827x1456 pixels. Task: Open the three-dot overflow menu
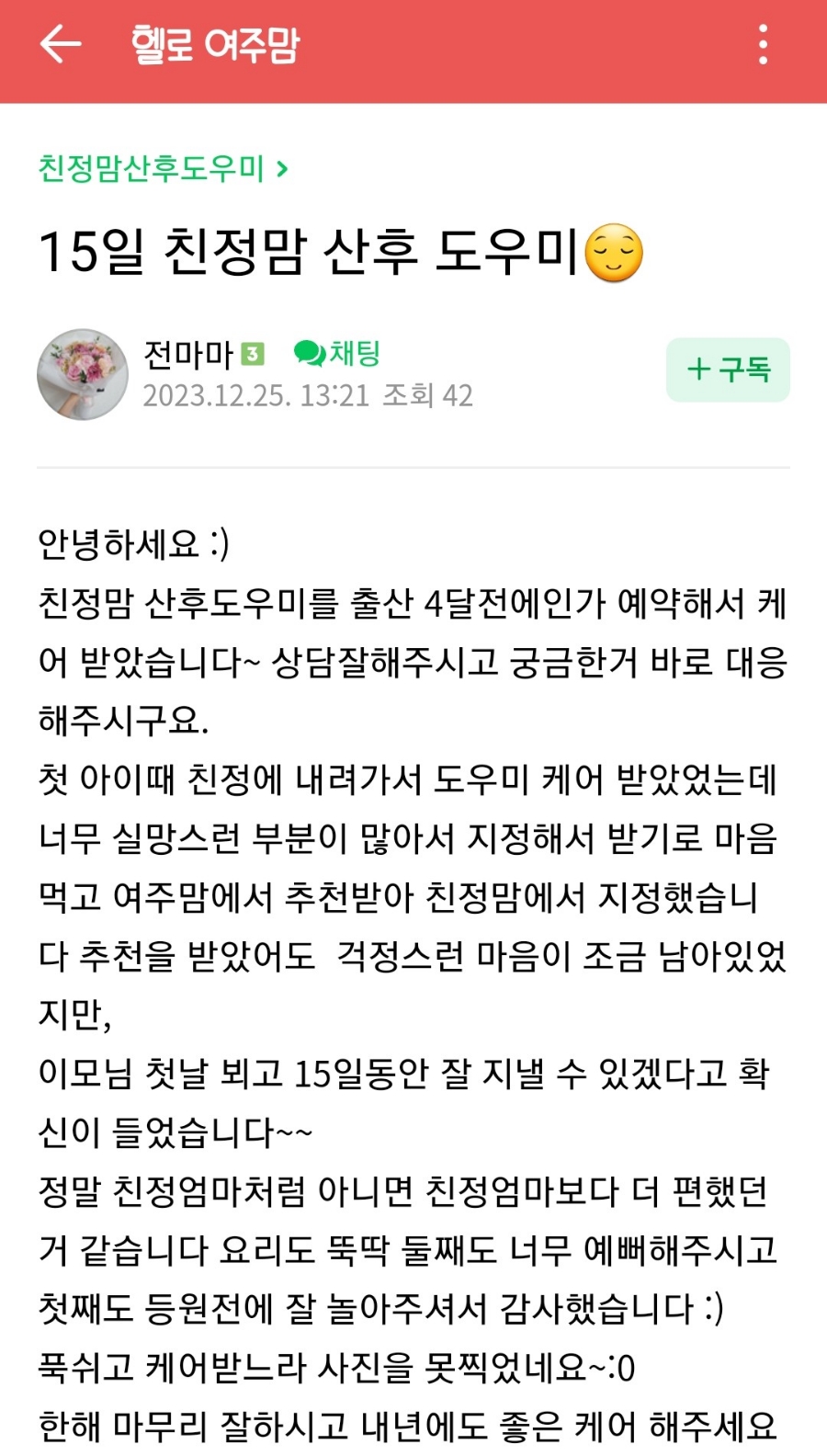tap(763, 44)
